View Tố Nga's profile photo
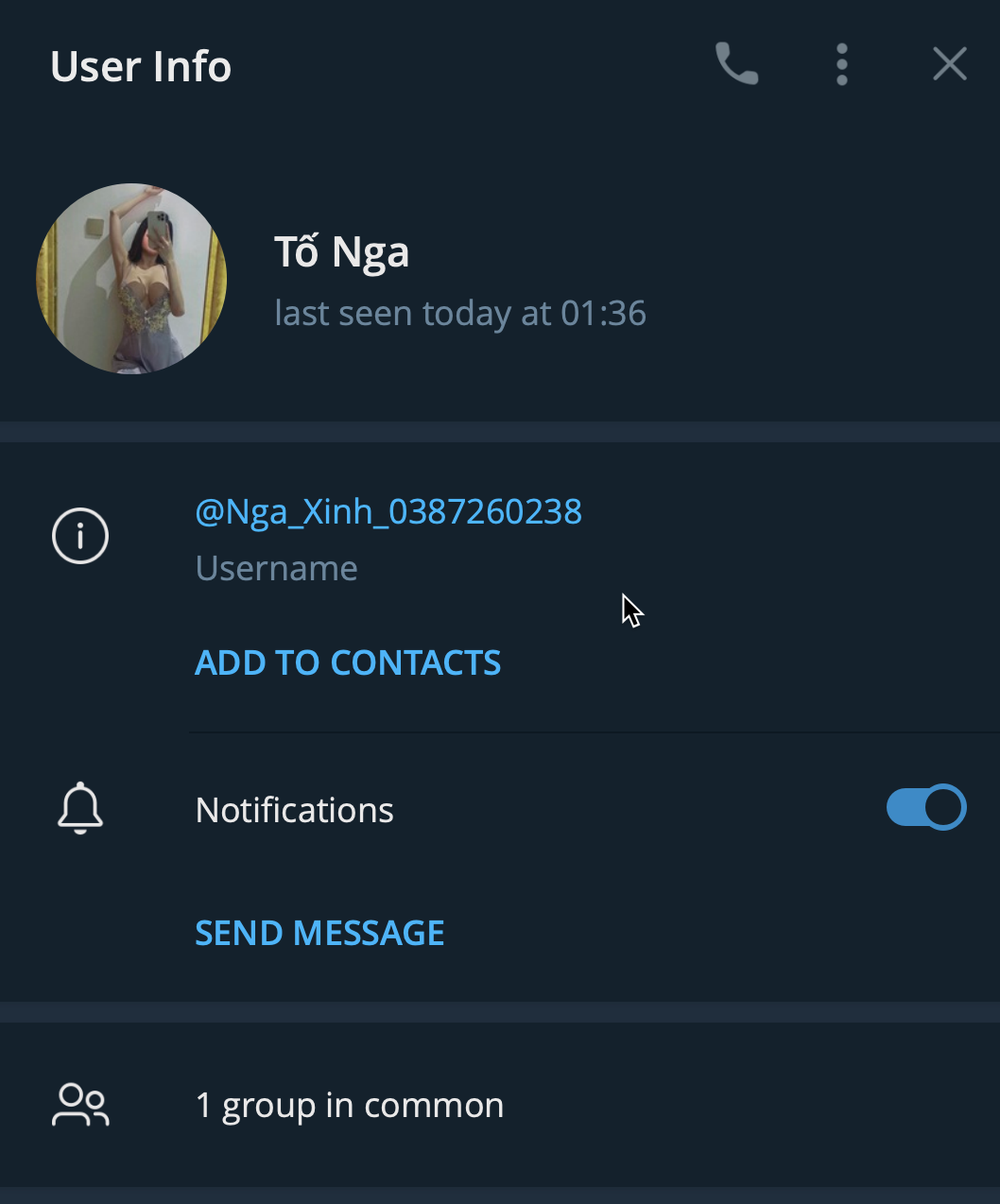 (x=131, y=279)
